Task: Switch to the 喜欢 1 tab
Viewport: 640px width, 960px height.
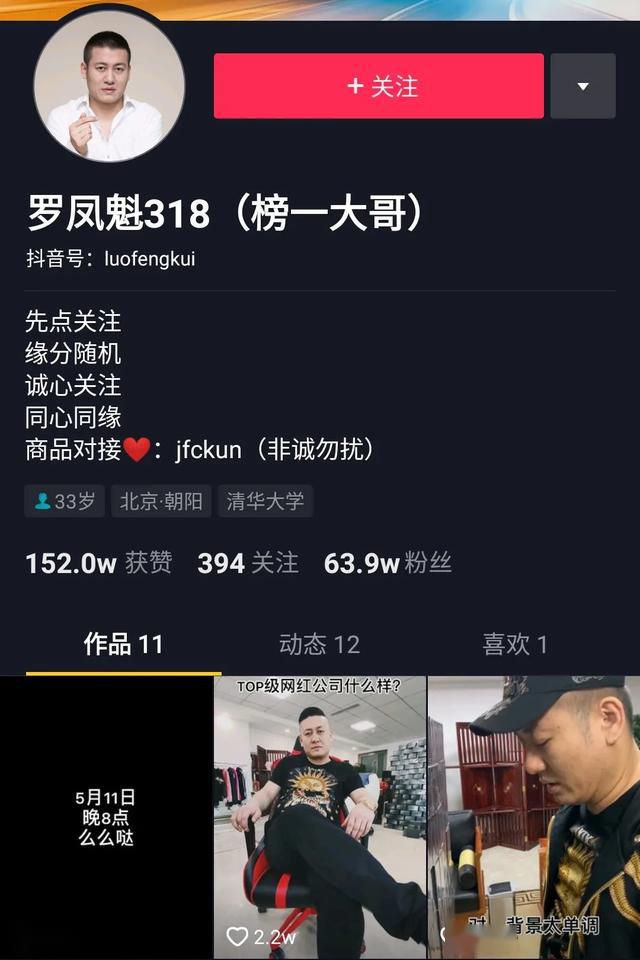Action: [514, 645]
